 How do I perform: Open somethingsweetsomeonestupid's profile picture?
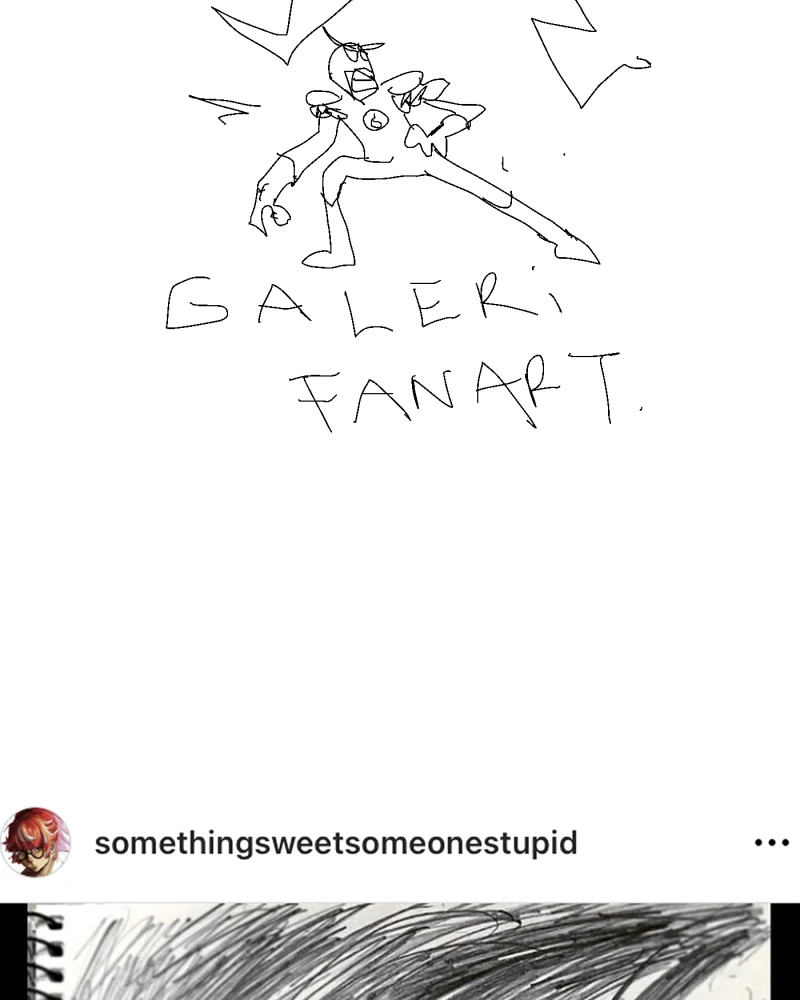[36, 842]
